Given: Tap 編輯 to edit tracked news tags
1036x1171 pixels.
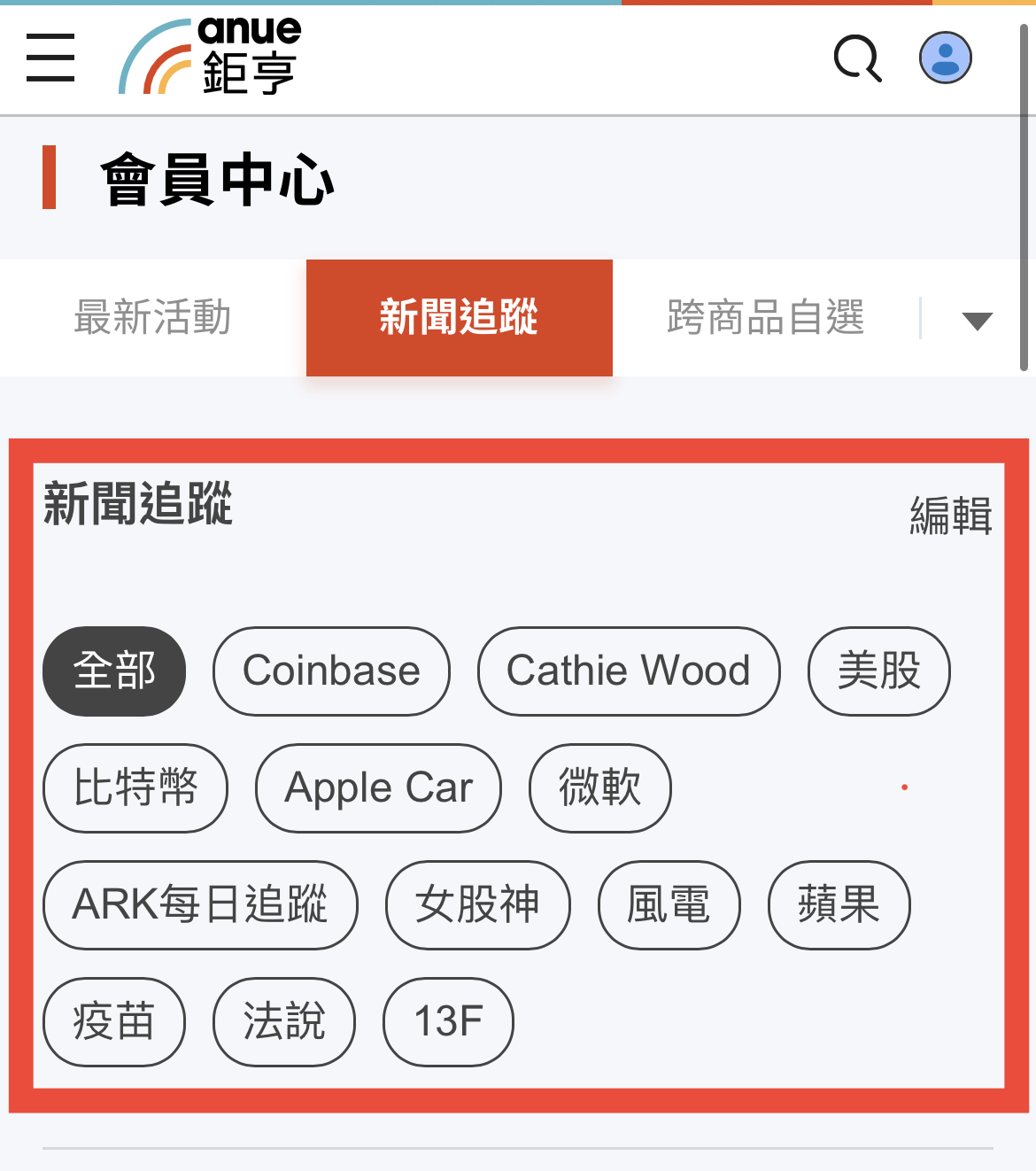Looking at the screenshot, I should (x=951, y=516).
